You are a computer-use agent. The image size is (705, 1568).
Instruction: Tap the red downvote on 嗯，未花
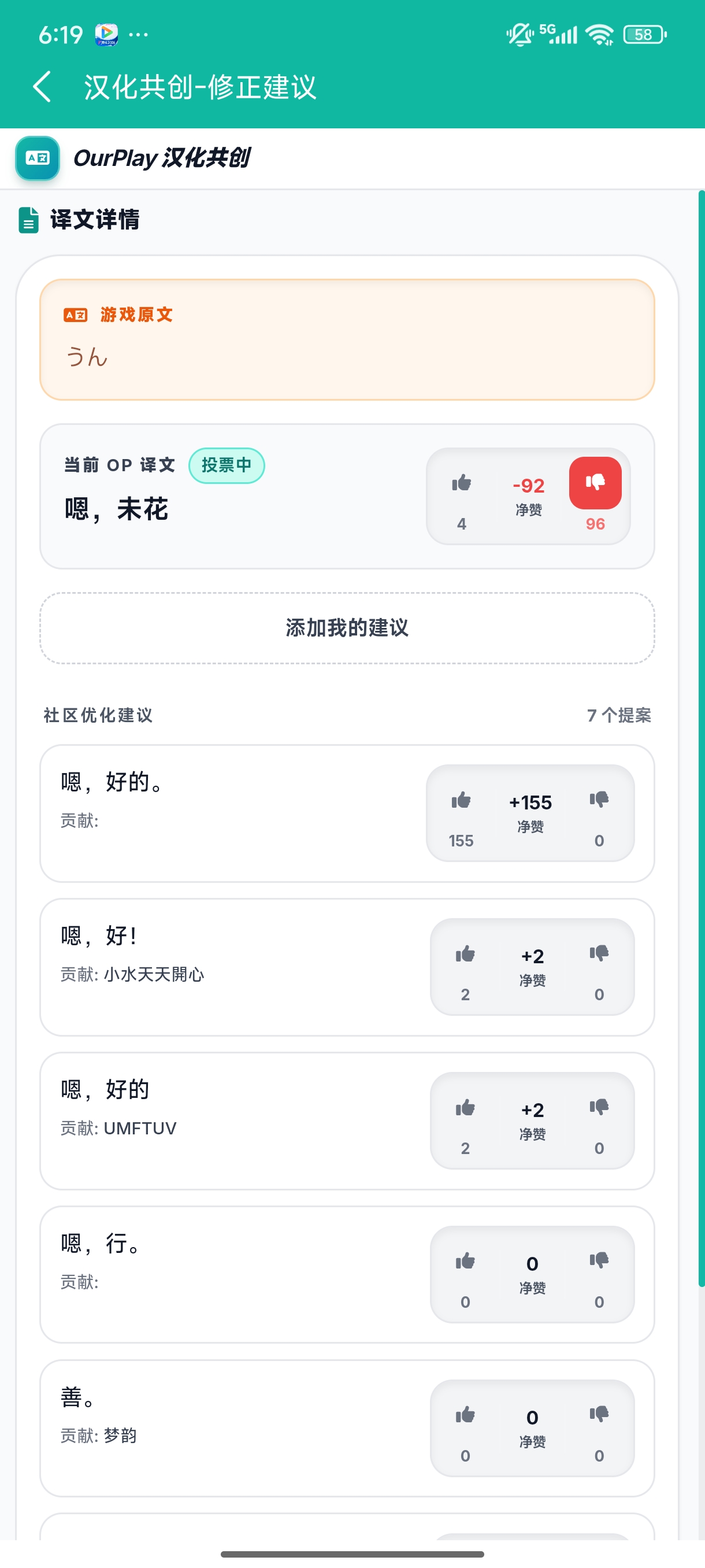tap(595, 483)
